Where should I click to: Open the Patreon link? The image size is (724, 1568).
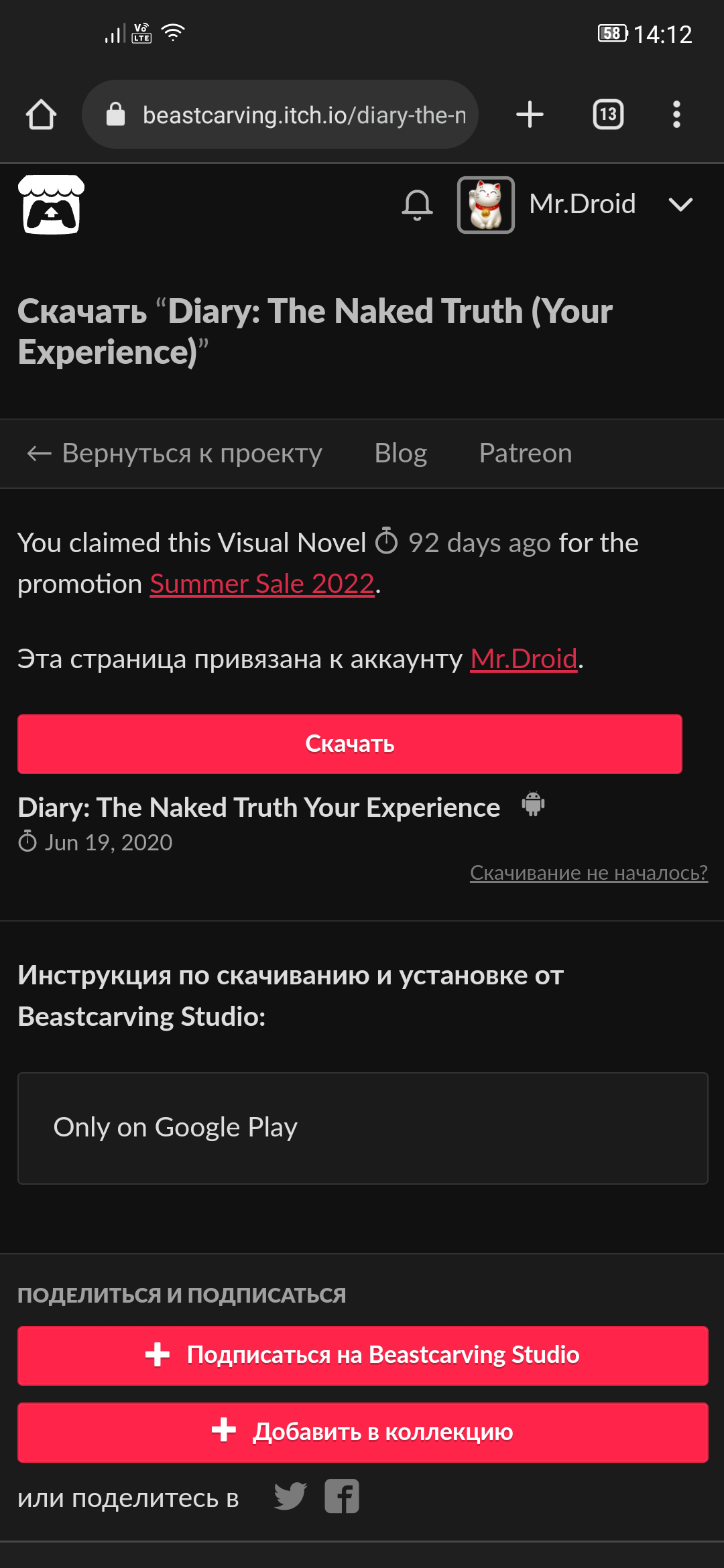point(525,454)
